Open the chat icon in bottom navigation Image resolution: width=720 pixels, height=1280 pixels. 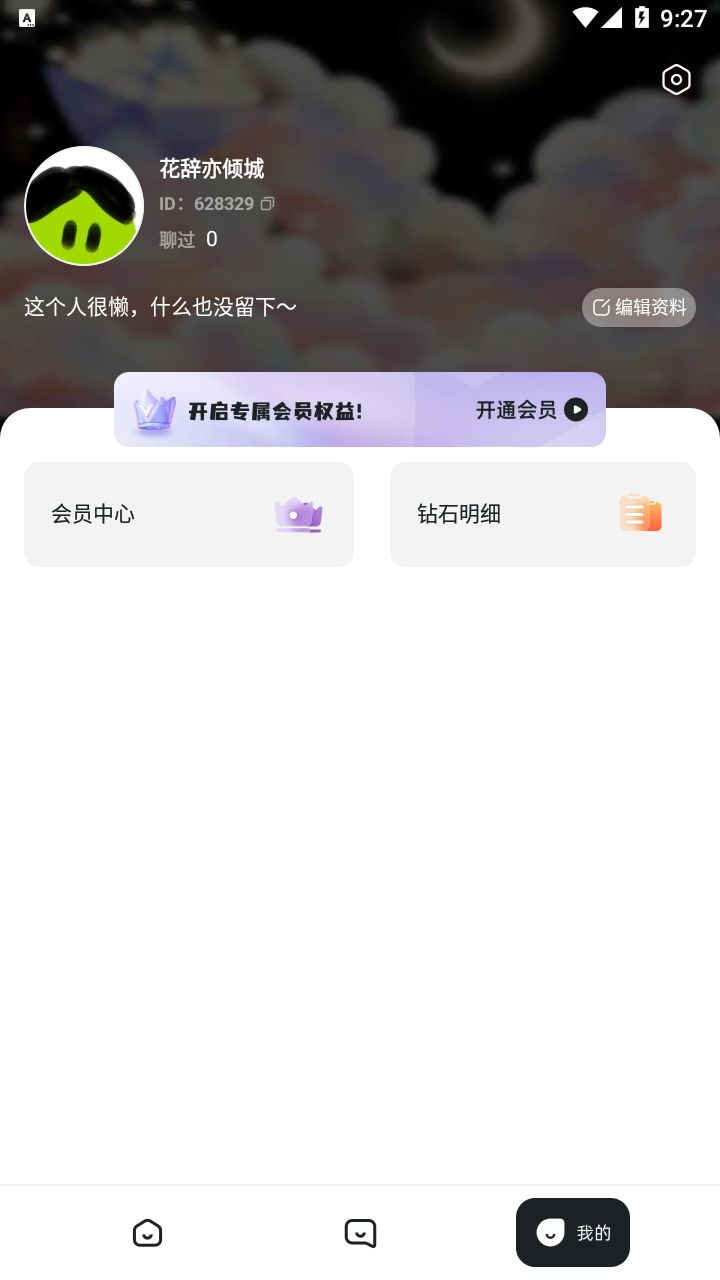coord(360,1232)
